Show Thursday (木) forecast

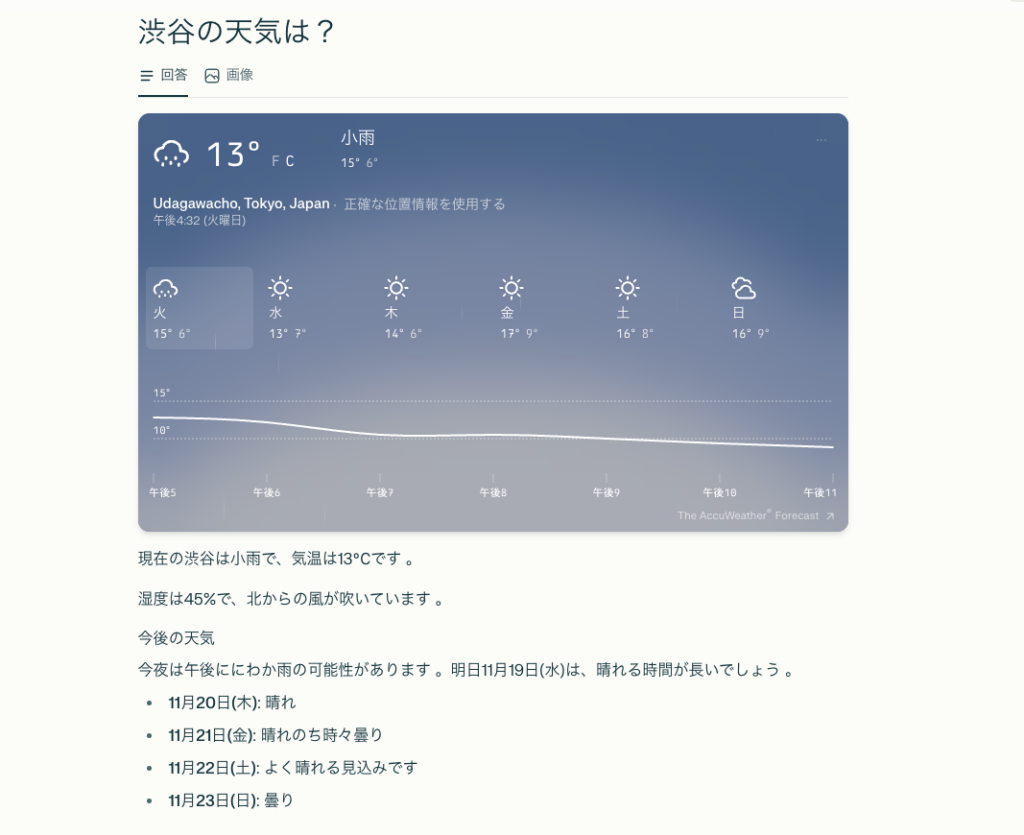coord(431,308)
